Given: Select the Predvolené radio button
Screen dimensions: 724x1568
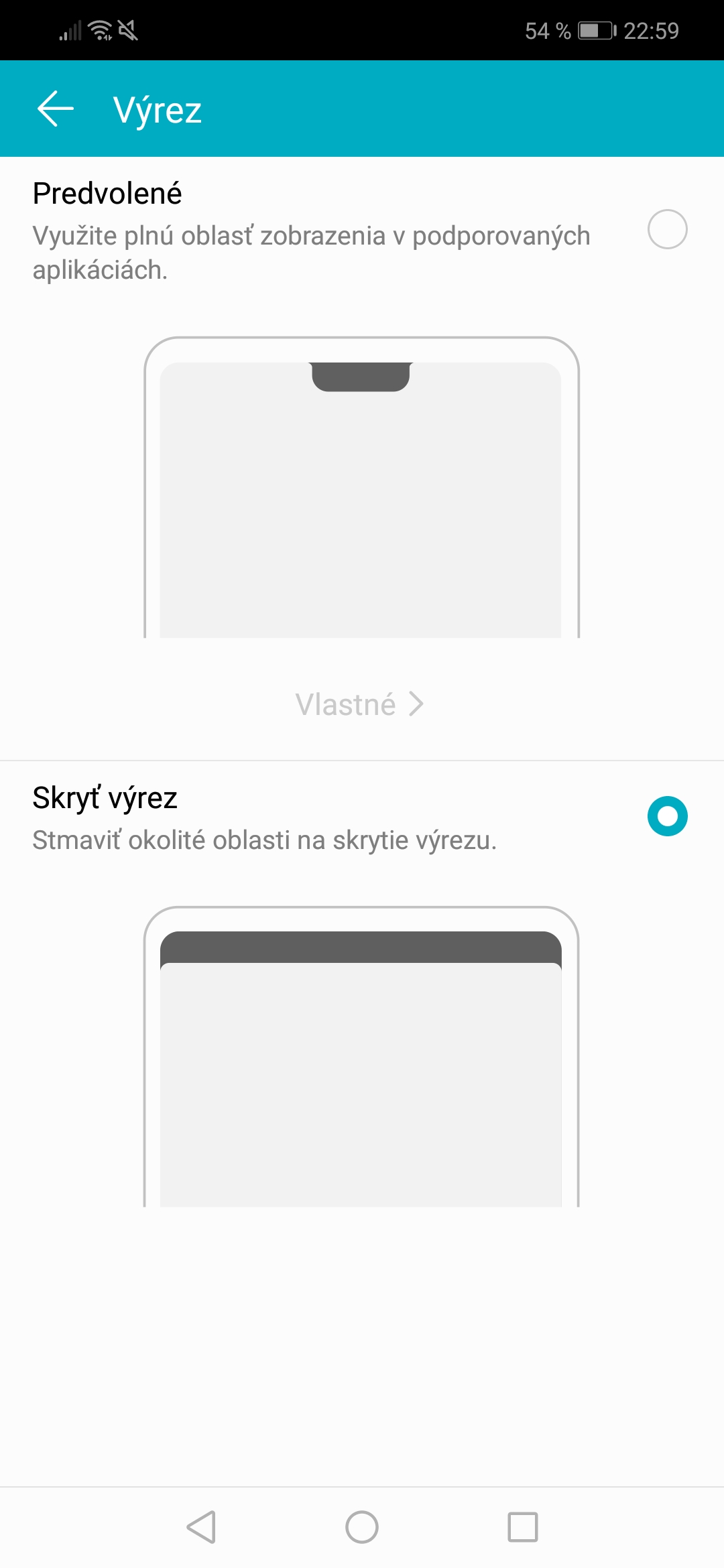Looking at the screenshot, I should click(667, 229).
